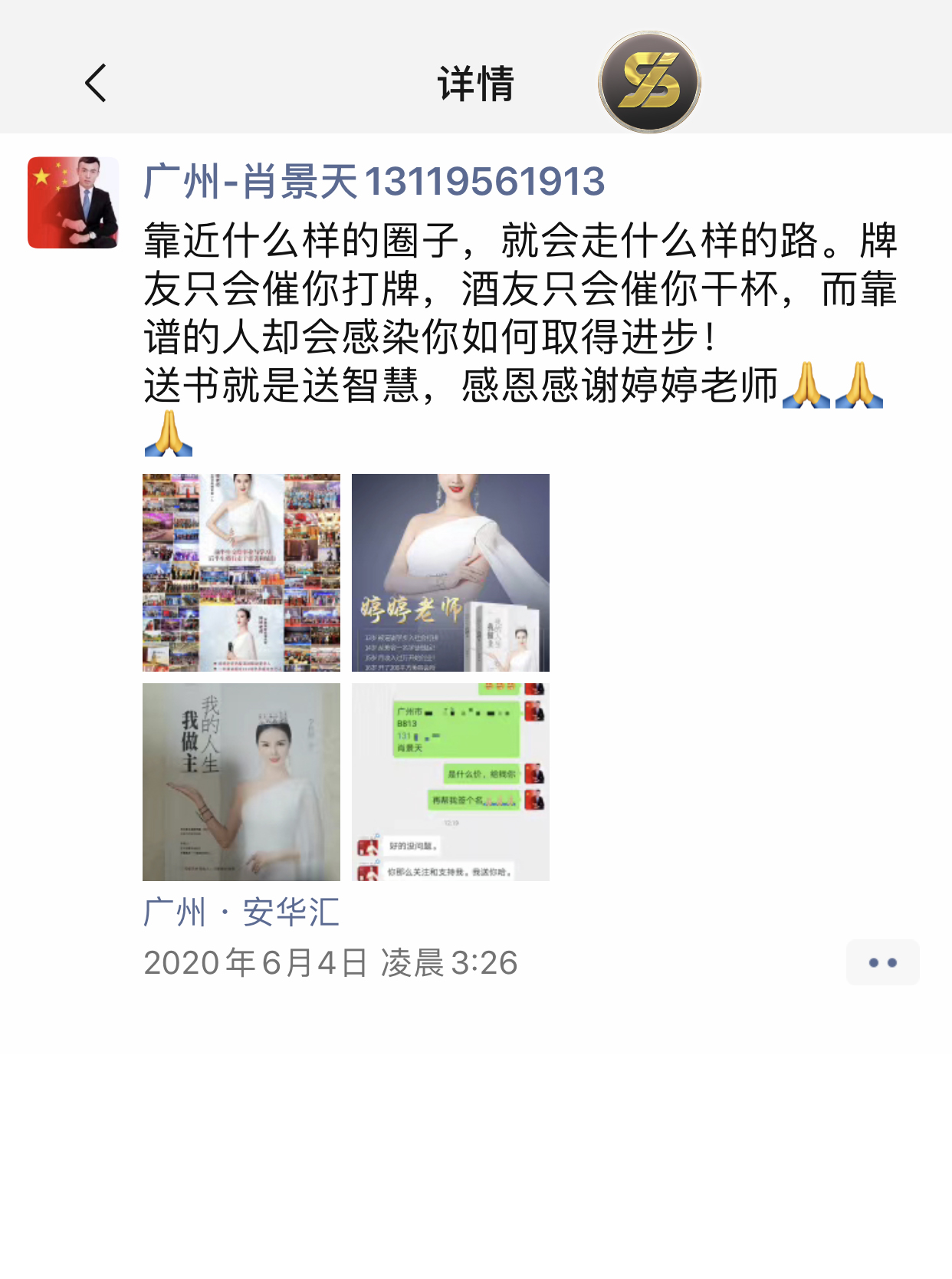Open 广州-肖景天 profile name link
The image size is (952, 1279).
[373, 182]
